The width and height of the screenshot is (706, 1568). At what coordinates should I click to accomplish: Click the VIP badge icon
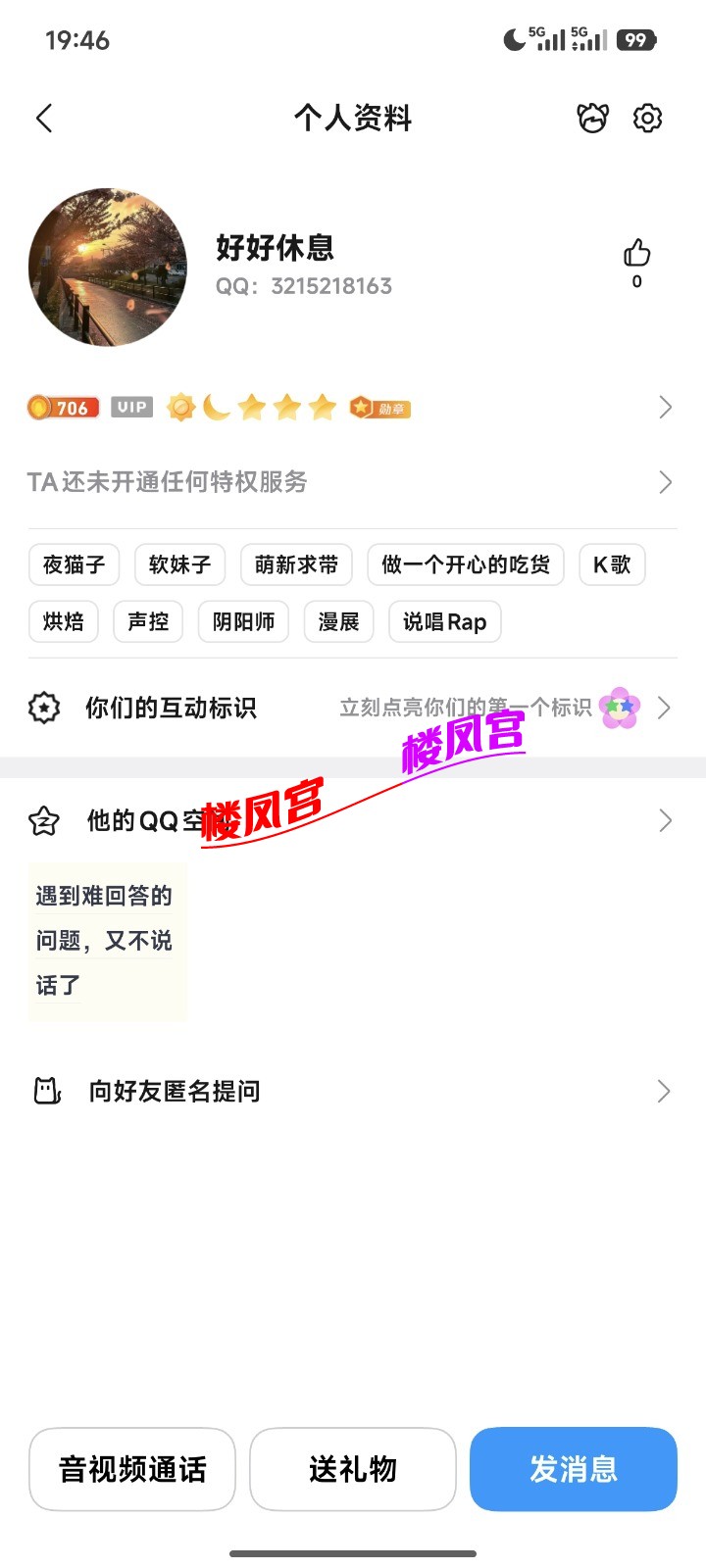pyautogui.click(x=130, y=407)
